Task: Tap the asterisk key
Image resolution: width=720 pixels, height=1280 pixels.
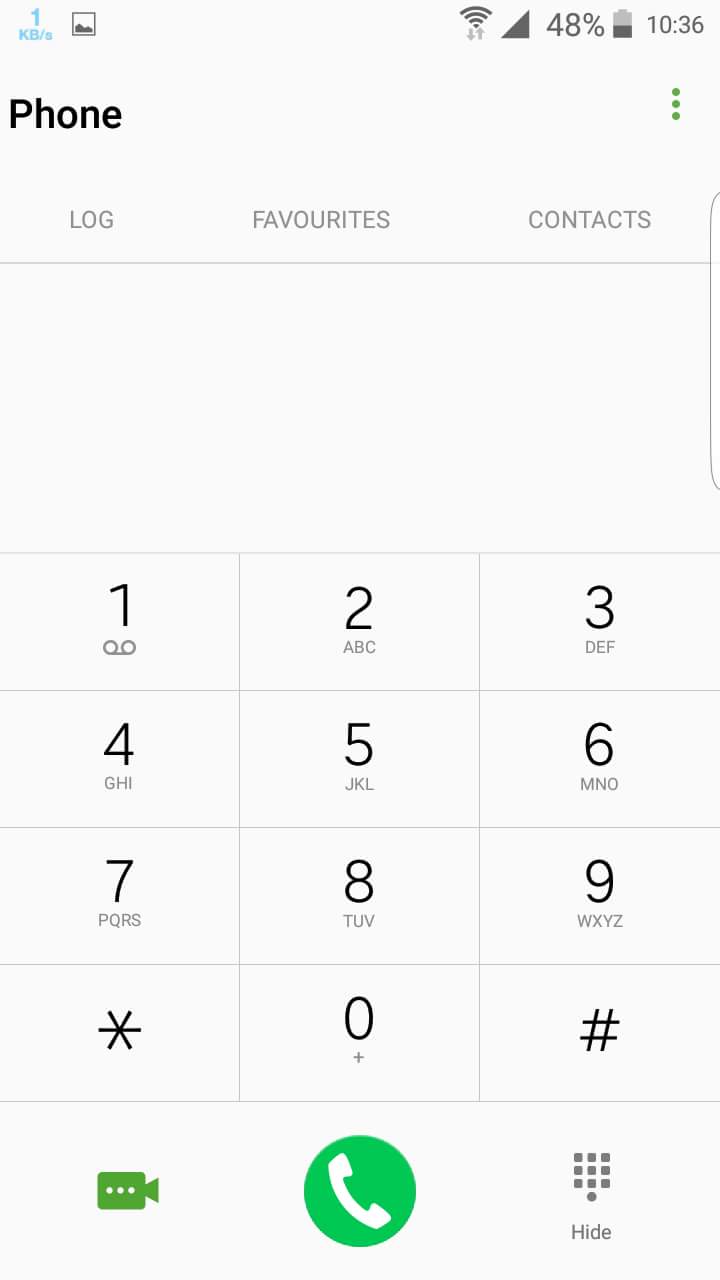Action: [120, 1031]
